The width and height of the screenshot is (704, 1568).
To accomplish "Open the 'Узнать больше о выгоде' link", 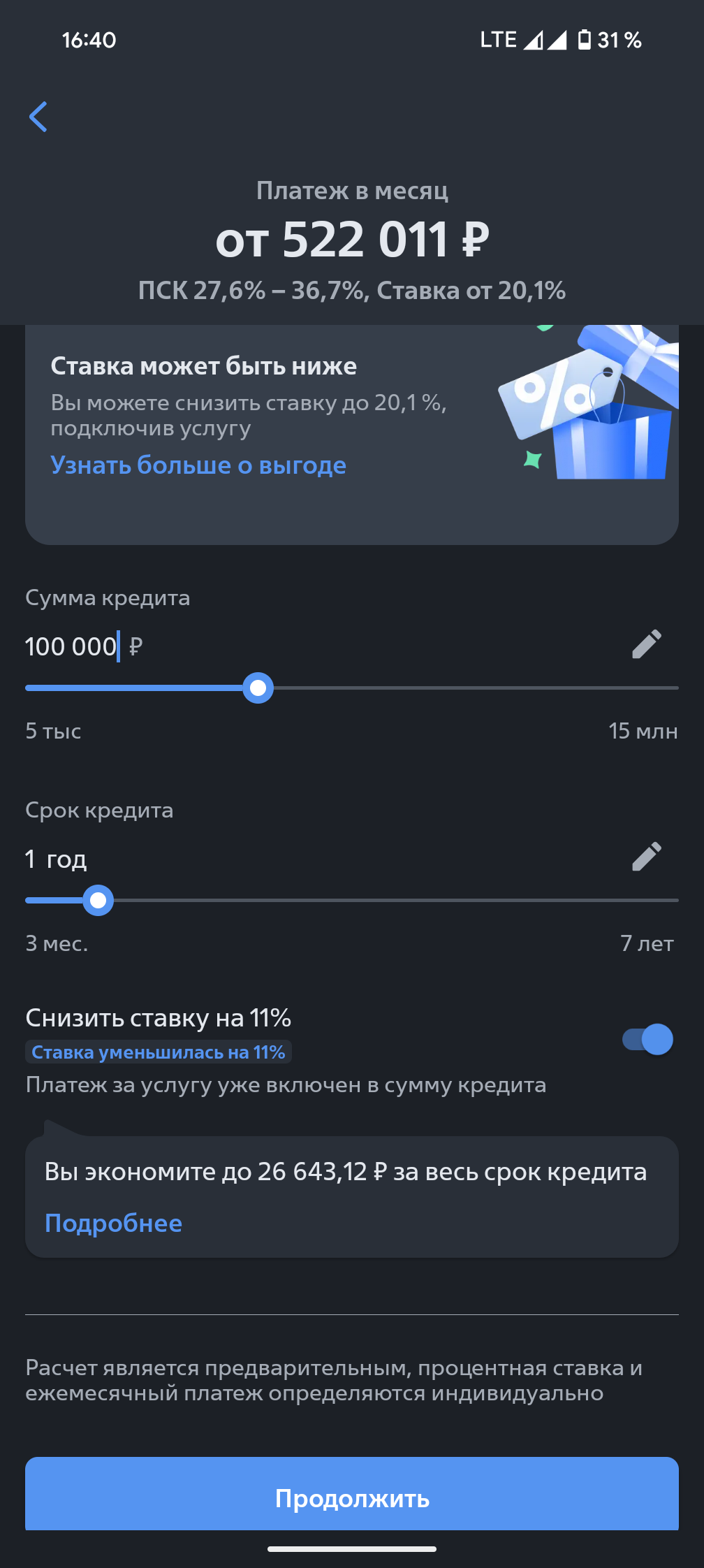I will coord(198,465).
